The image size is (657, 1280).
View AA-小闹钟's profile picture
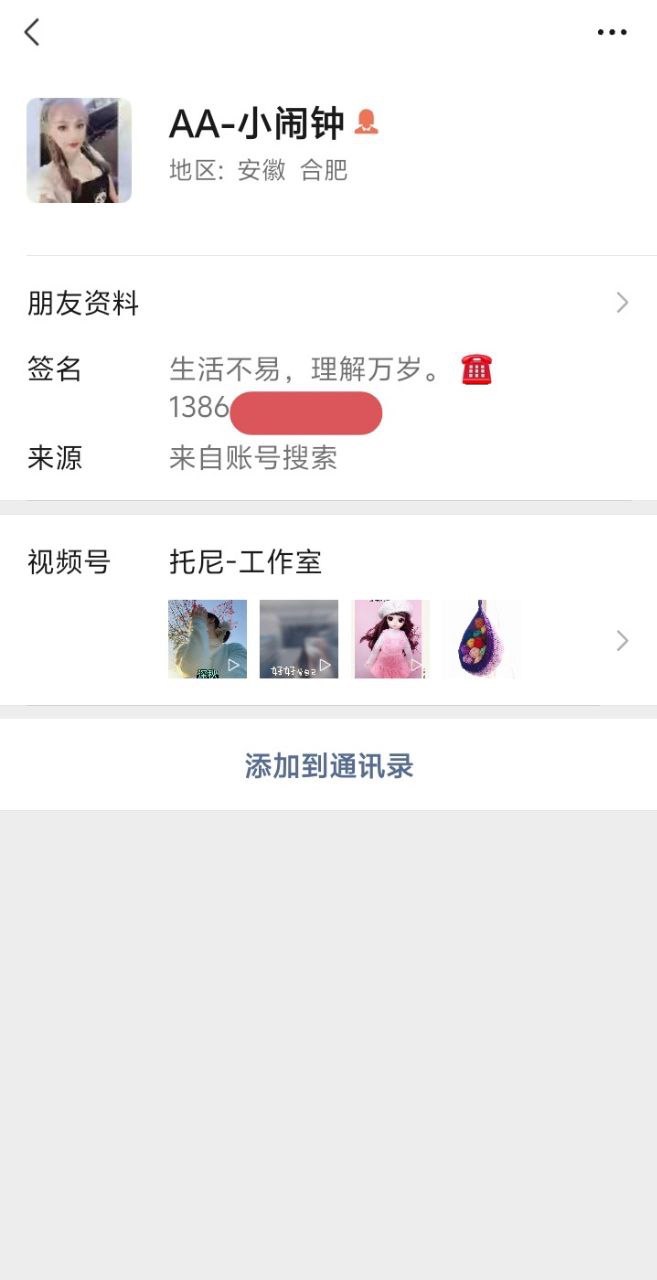tap(79, 151)
